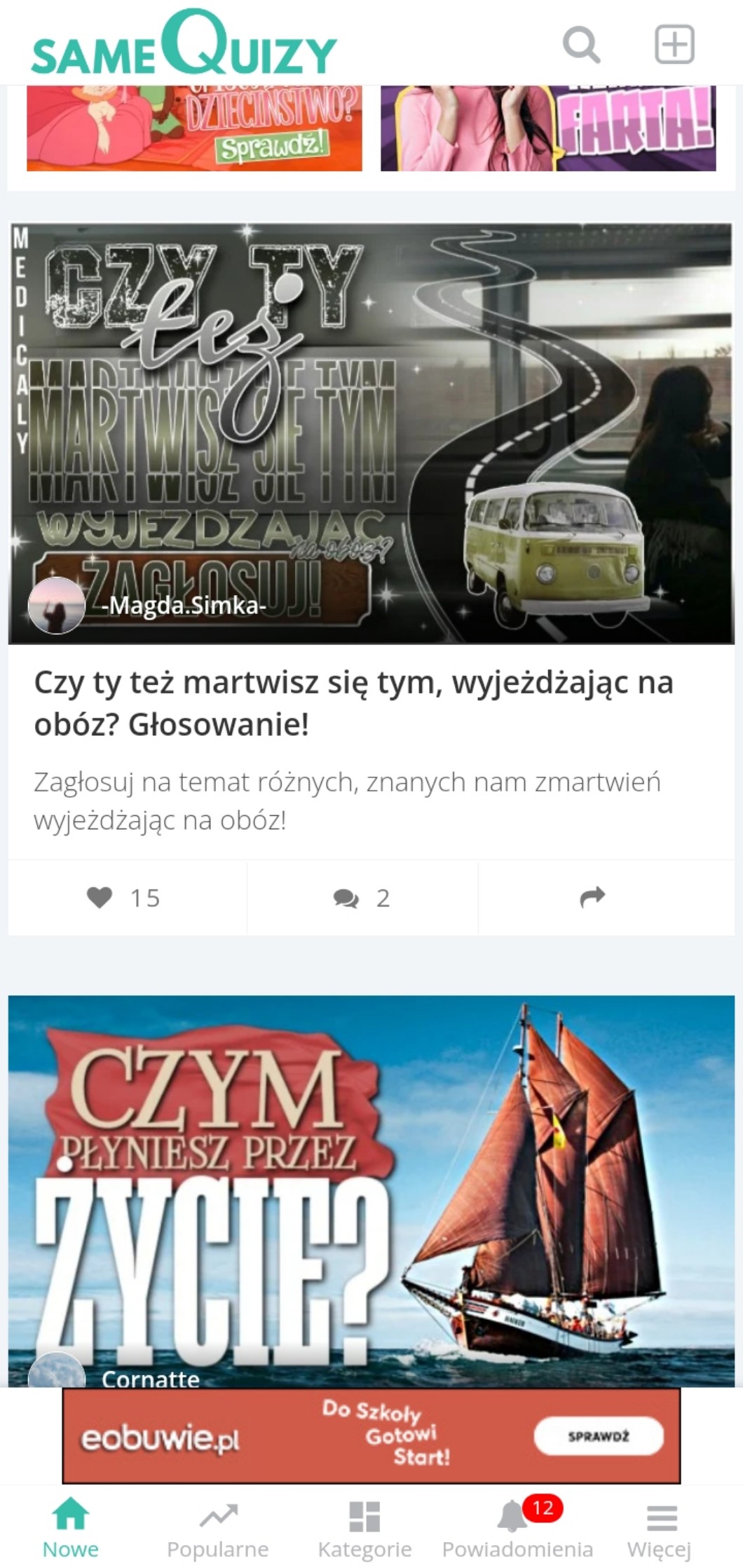Open the search icon in the header
This screenshot has width=743, height=1568.
tap(581, 45)
